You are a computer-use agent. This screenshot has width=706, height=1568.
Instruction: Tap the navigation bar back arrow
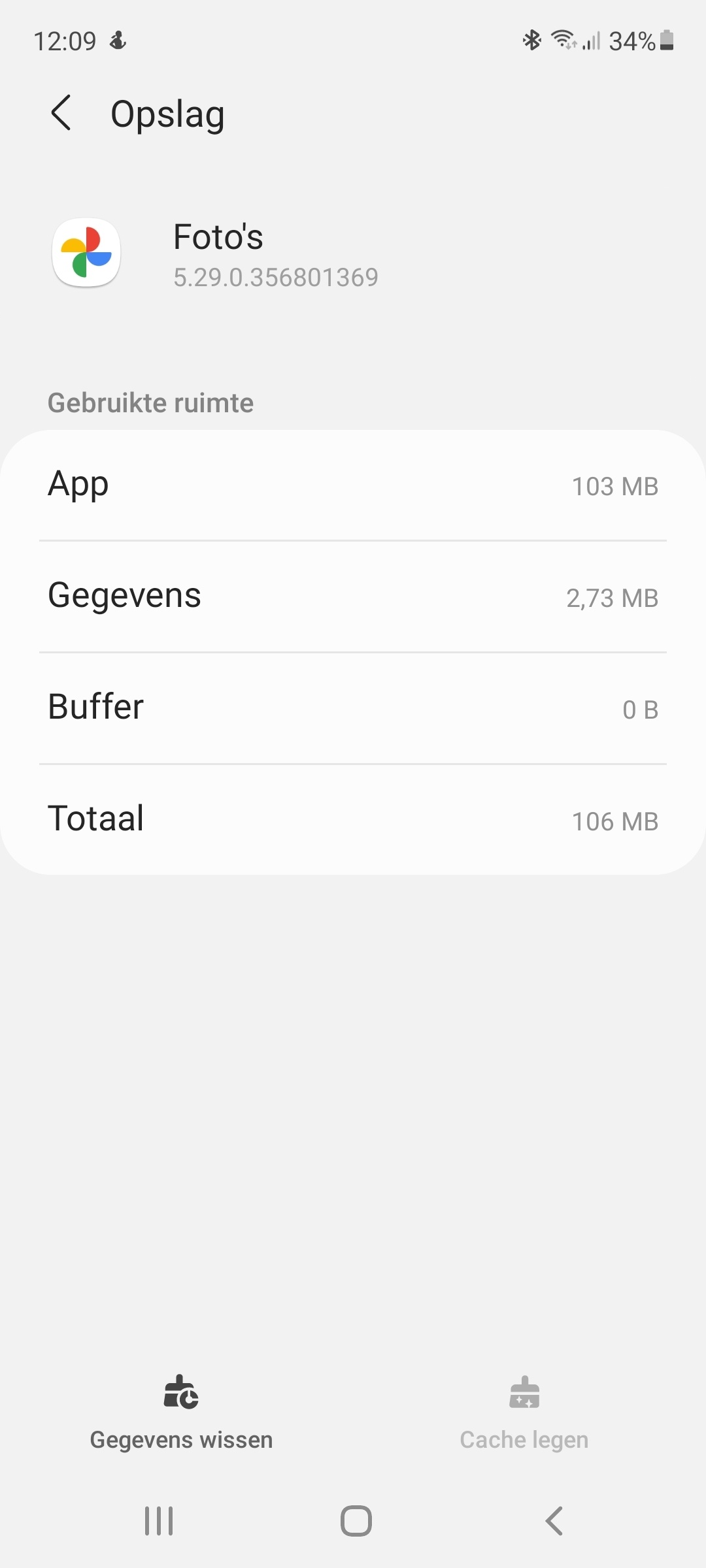pos(553,1520)
